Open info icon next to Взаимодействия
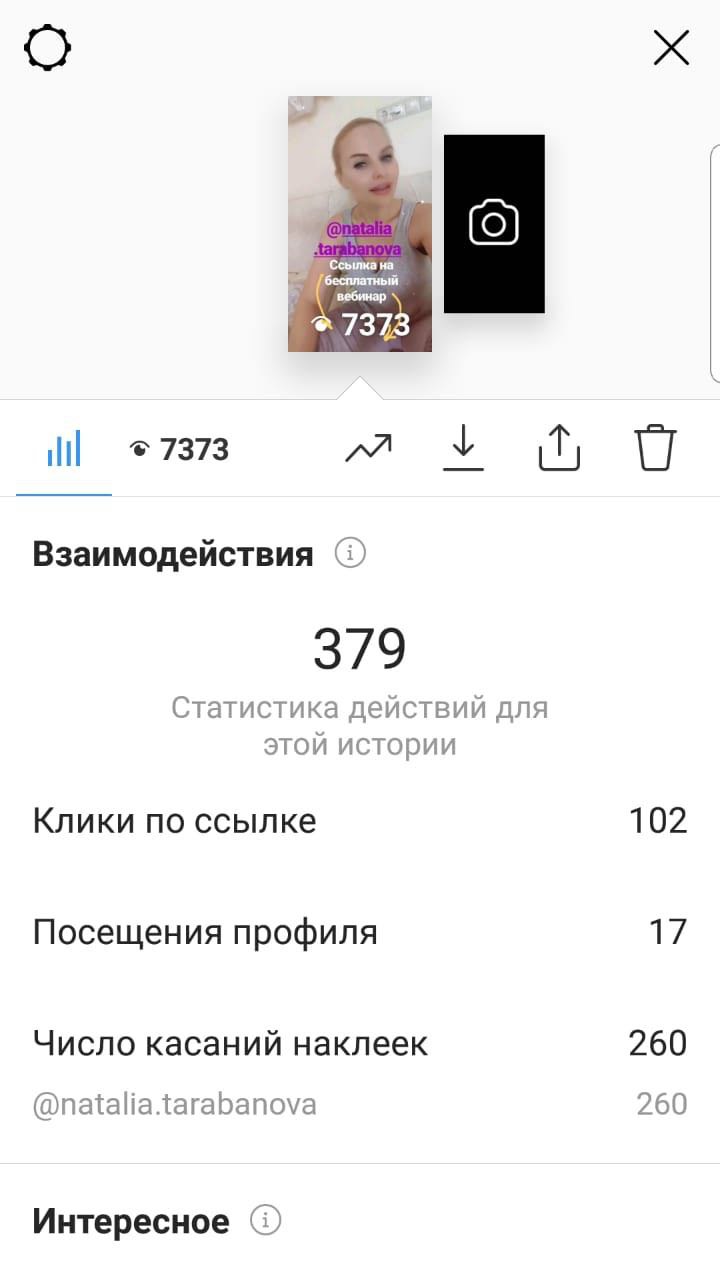 click(x=350, y=552)
